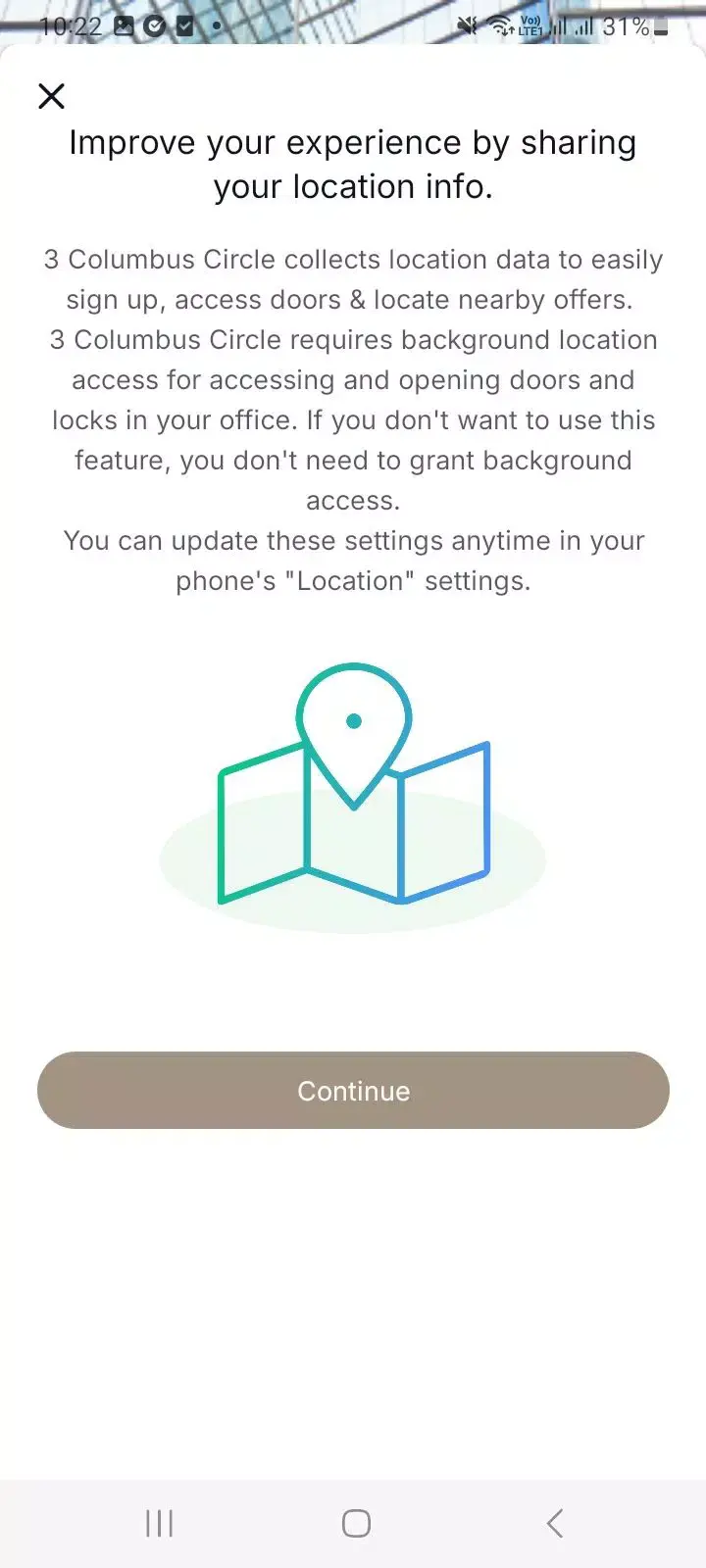Select the heading about sharing location info
This screenshot has height=1568, width=706.
click(x=353, y=164)
